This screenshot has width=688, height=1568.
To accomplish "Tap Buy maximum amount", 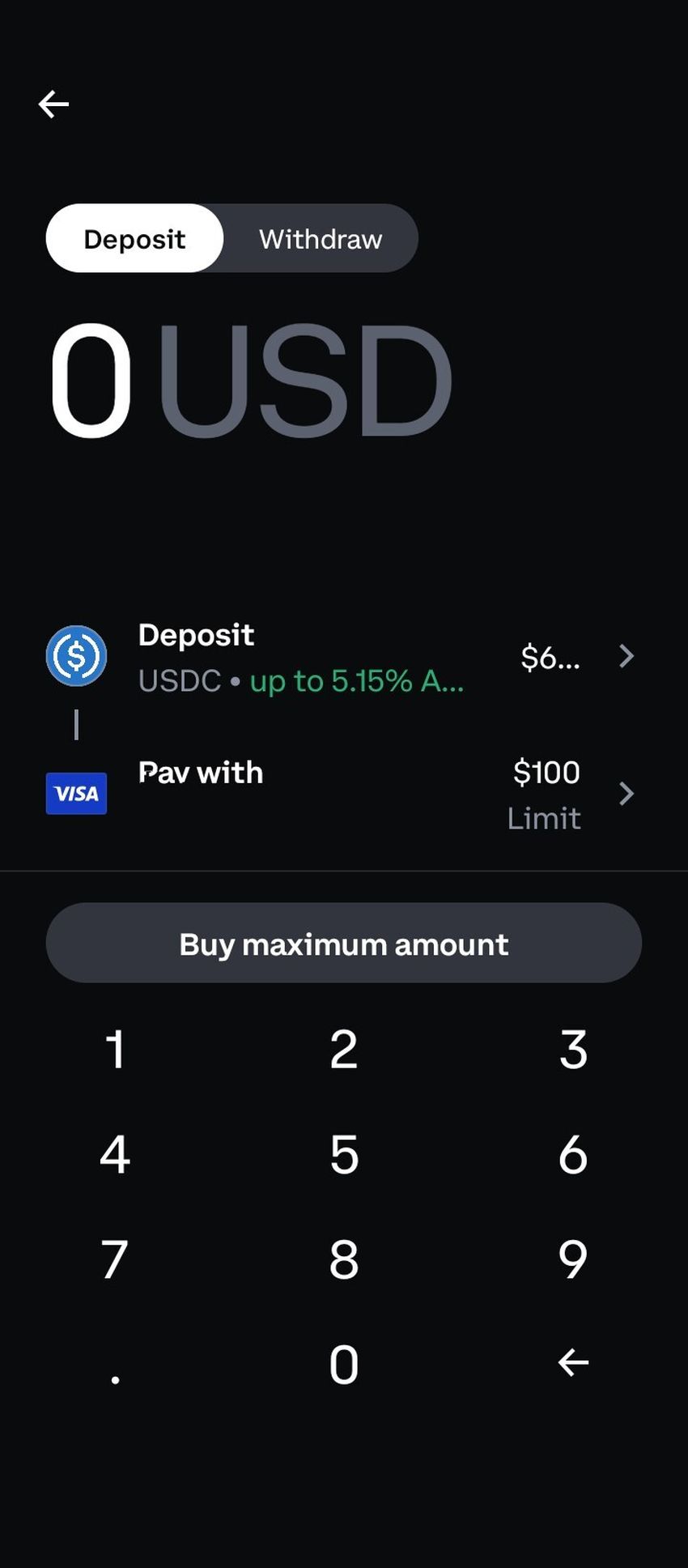I will click(x=343, y=944).
